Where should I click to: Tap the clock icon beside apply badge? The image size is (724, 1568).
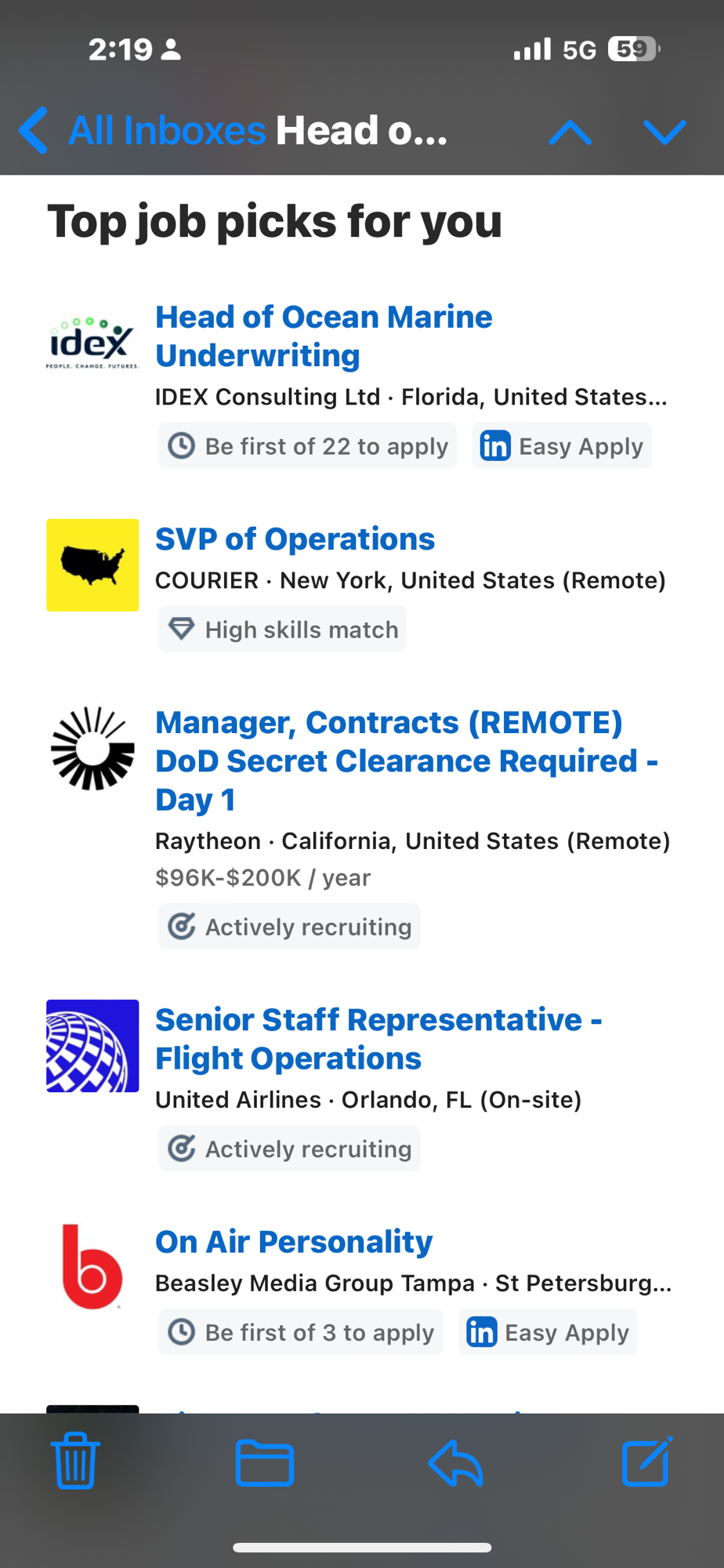point(181,445)
